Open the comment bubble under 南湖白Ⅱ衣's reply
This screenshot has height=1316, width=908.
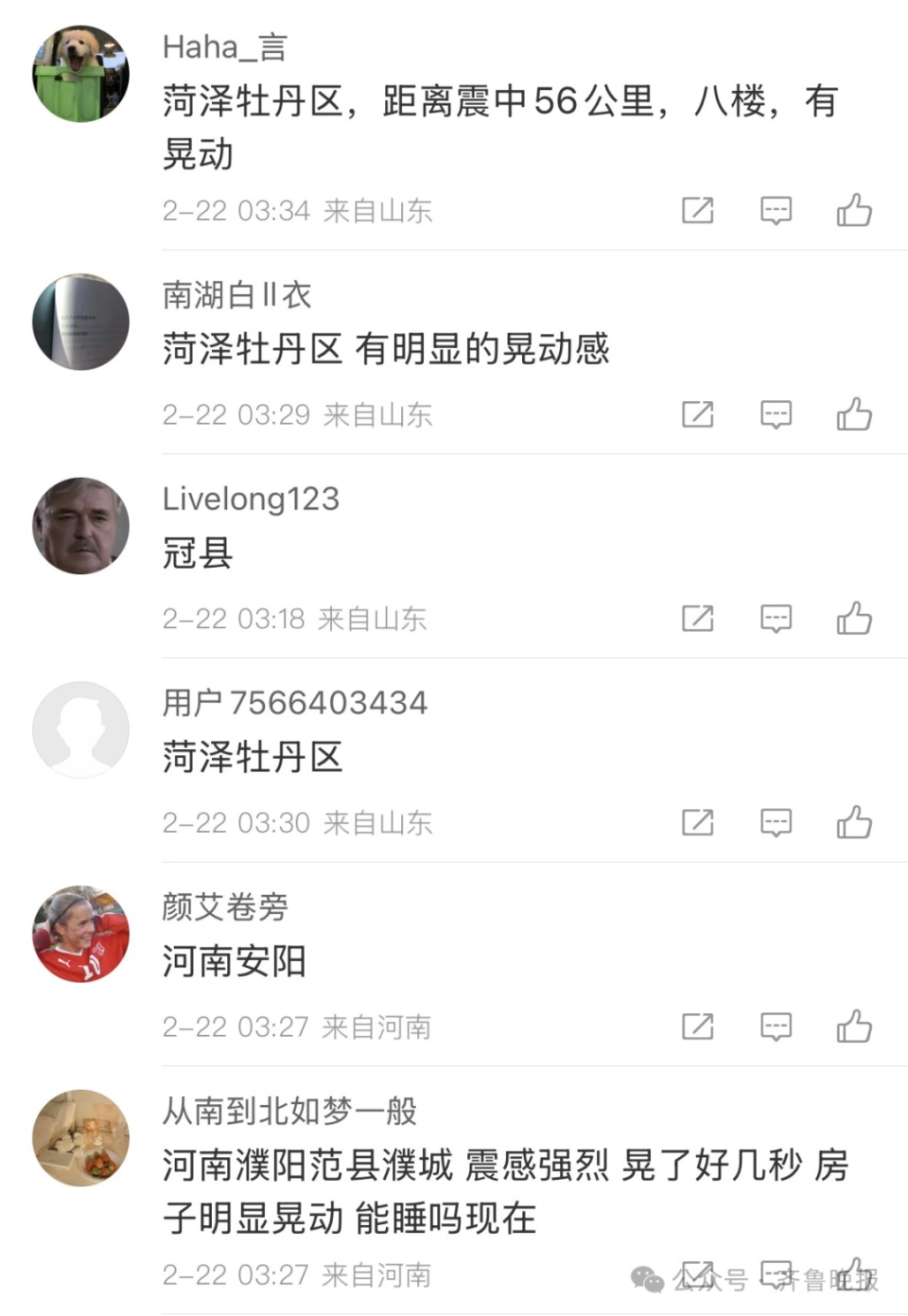[x=776, y=414]
